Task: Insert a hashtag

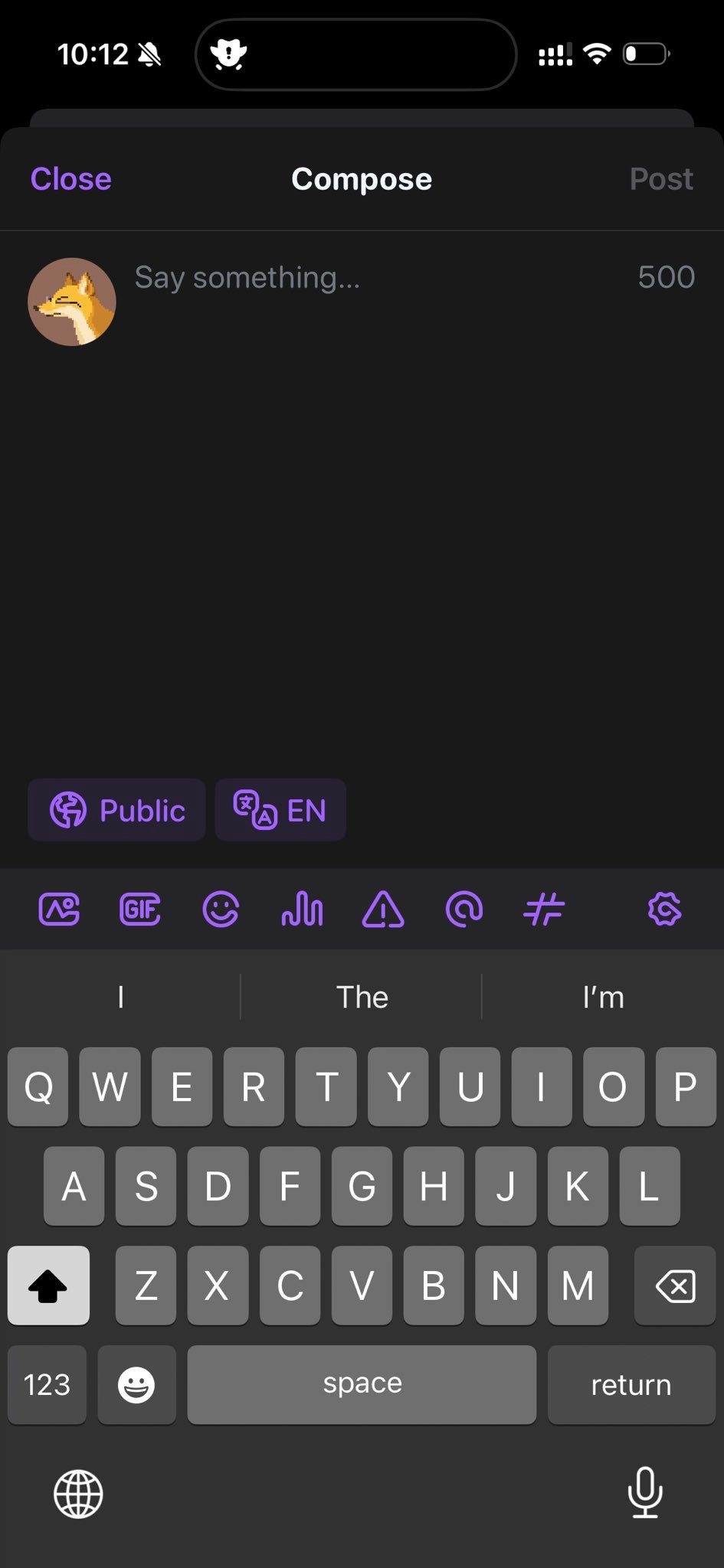Action: click(544, 910)
